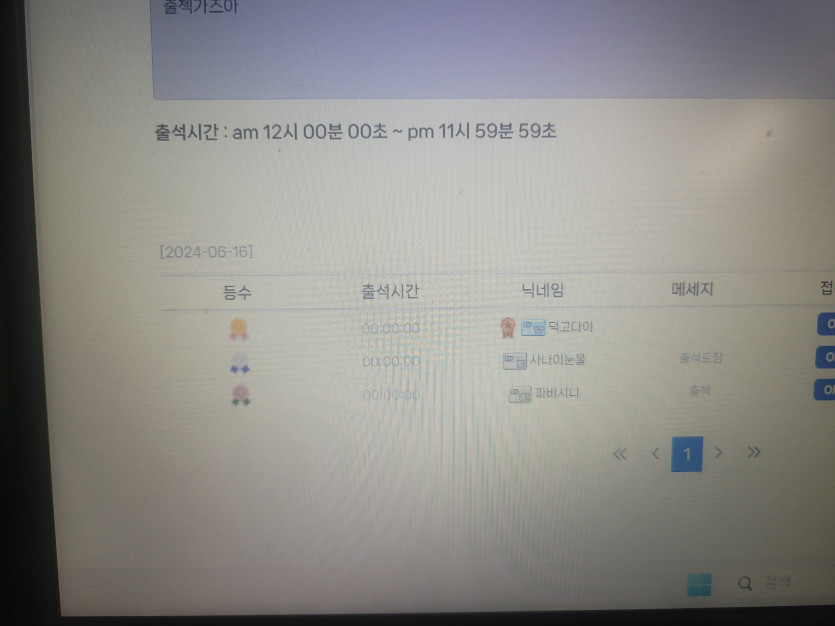Select page 1 in the pagination
This screenshot has width=835, height=626.
pyautogui.click(x=687, y=453)
